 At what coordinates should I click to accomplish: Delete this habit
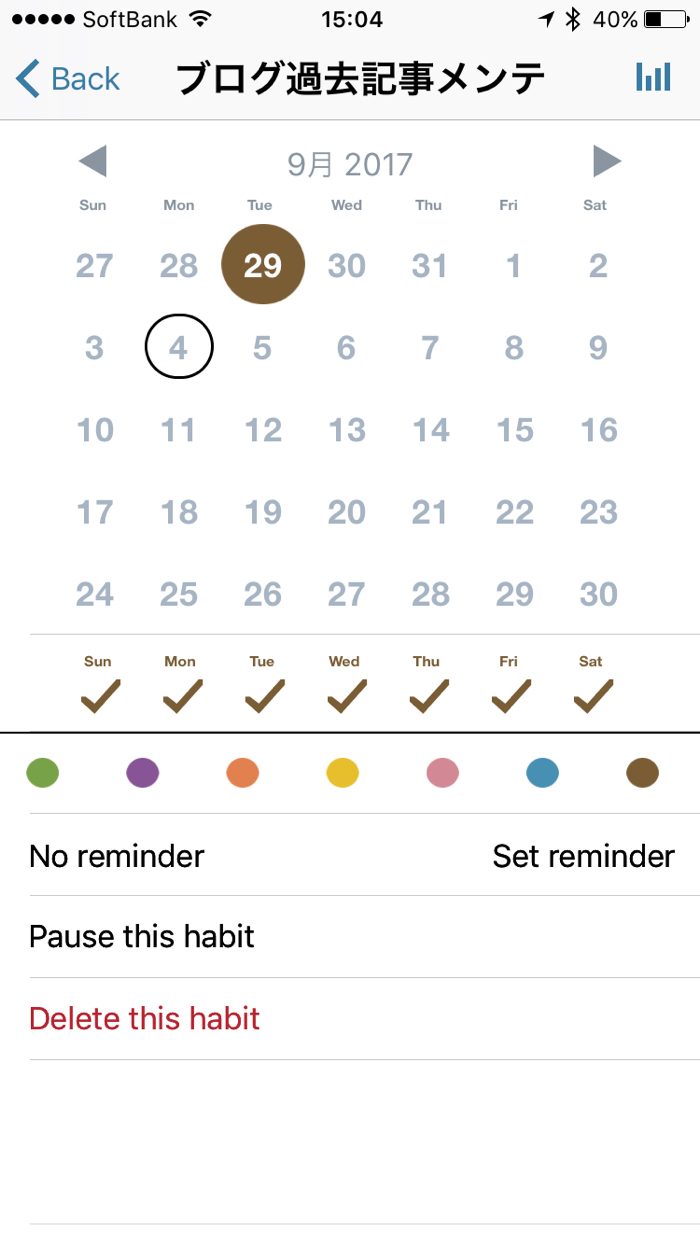pyautogui.click(x=145, y=1019)
